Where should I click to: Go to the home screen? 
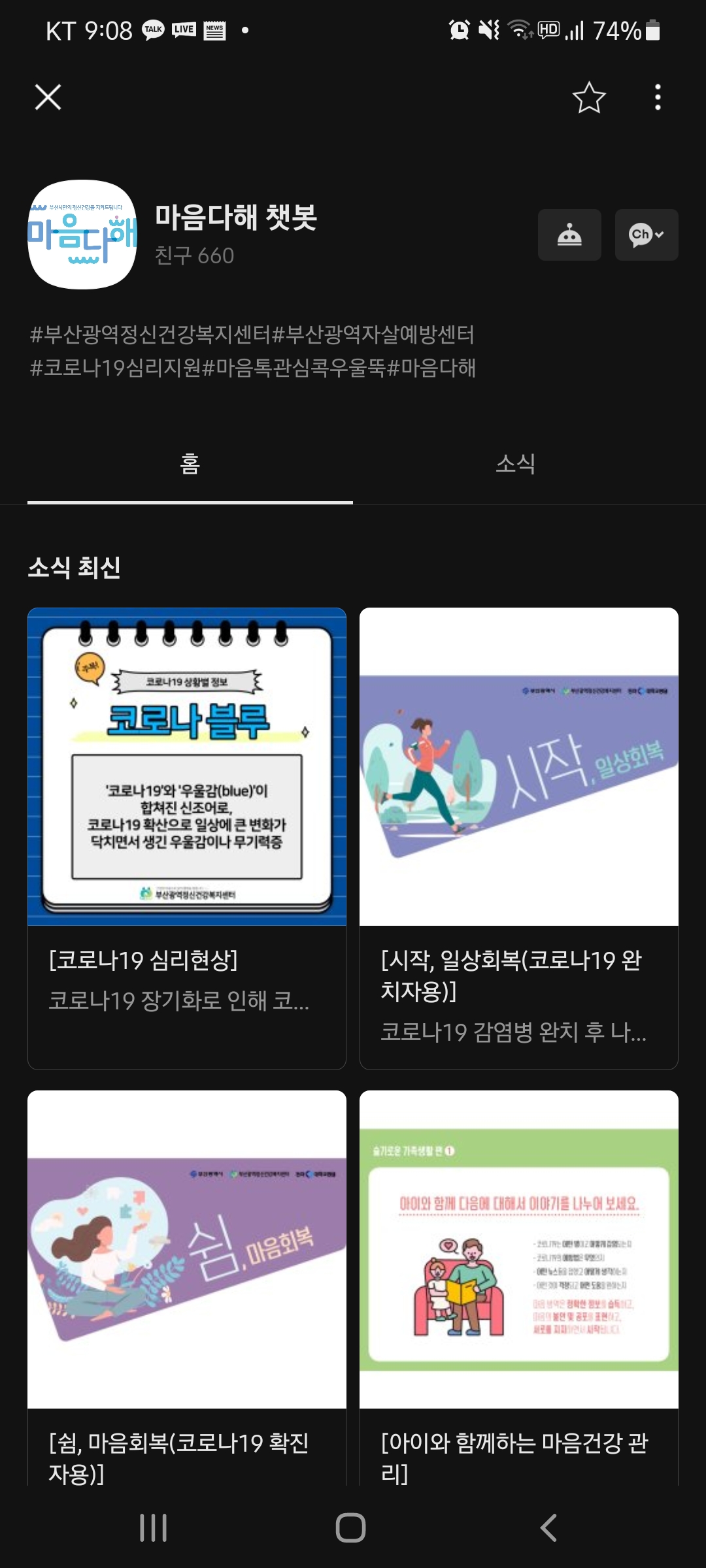tap(351, 1527)
